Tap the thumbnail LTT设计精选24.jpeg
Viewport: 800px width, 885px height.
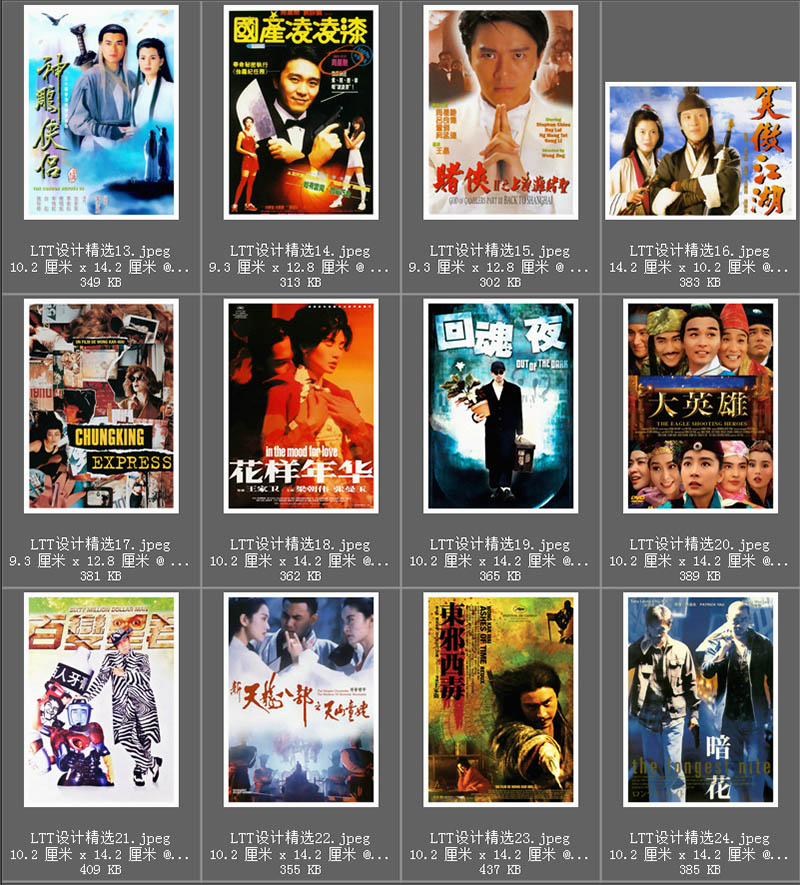[x=700, y=700]
